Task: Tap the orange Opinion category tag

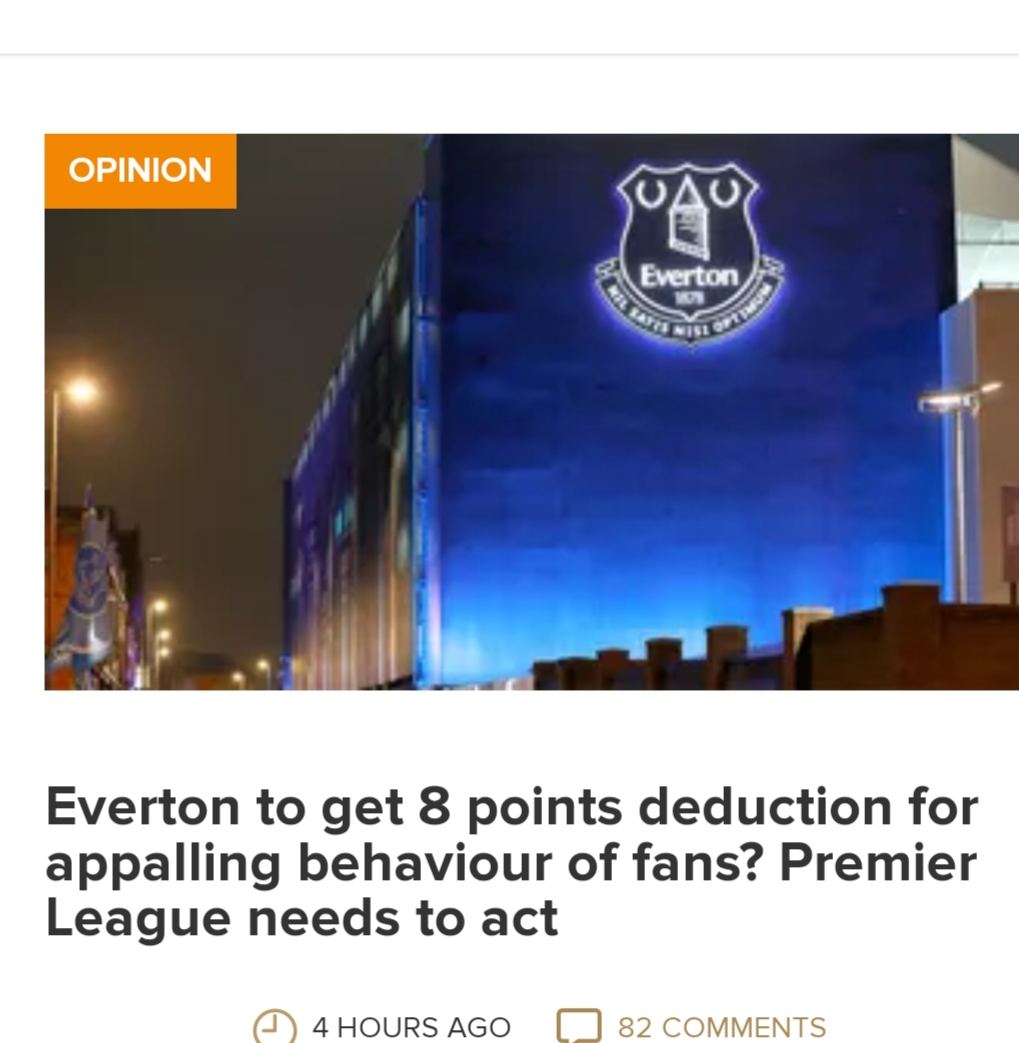Action: point(140,171)
